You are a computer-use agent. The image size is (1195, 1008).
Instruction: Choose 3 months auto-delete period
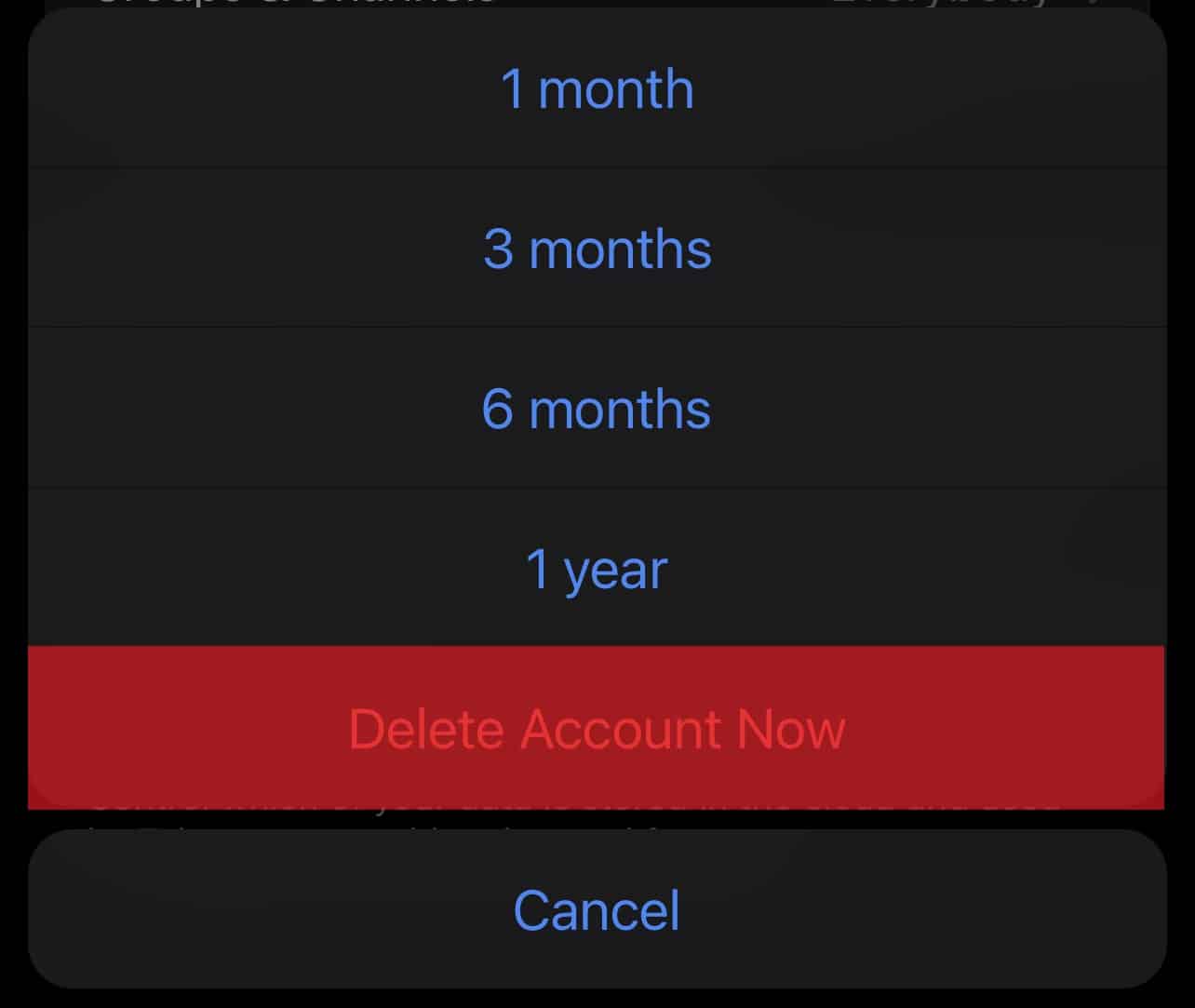[x=597, y=249]
